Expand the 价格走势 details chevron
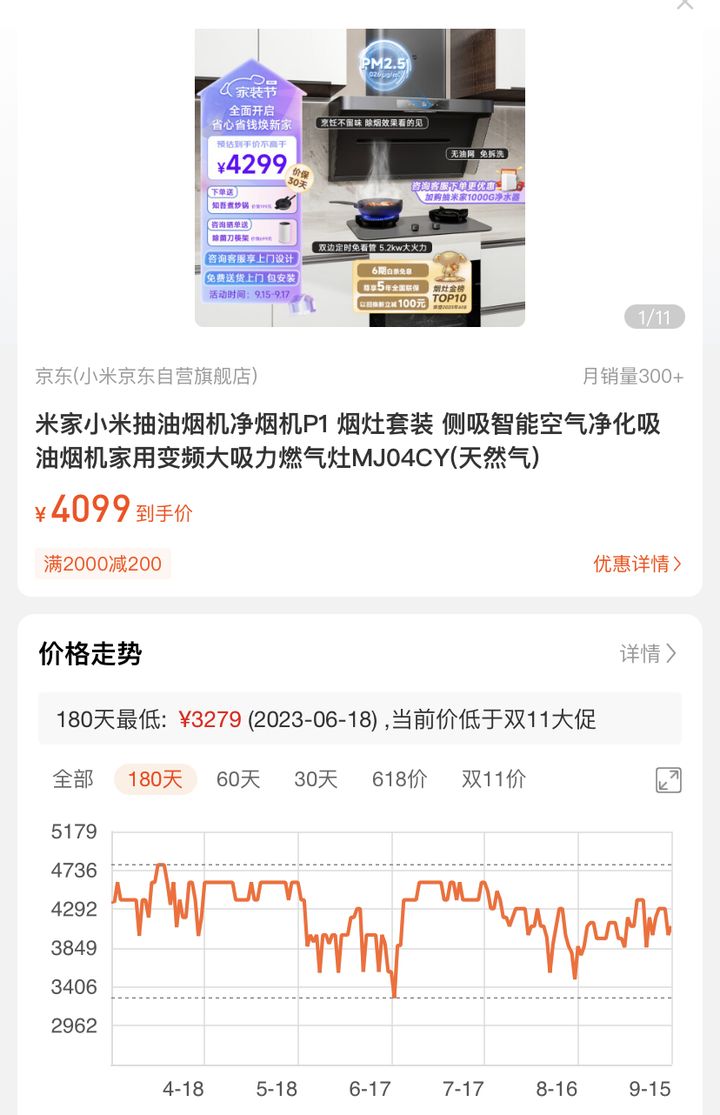Image resolution: width=720 pixels, height=1115 pixels. (670, 655)
